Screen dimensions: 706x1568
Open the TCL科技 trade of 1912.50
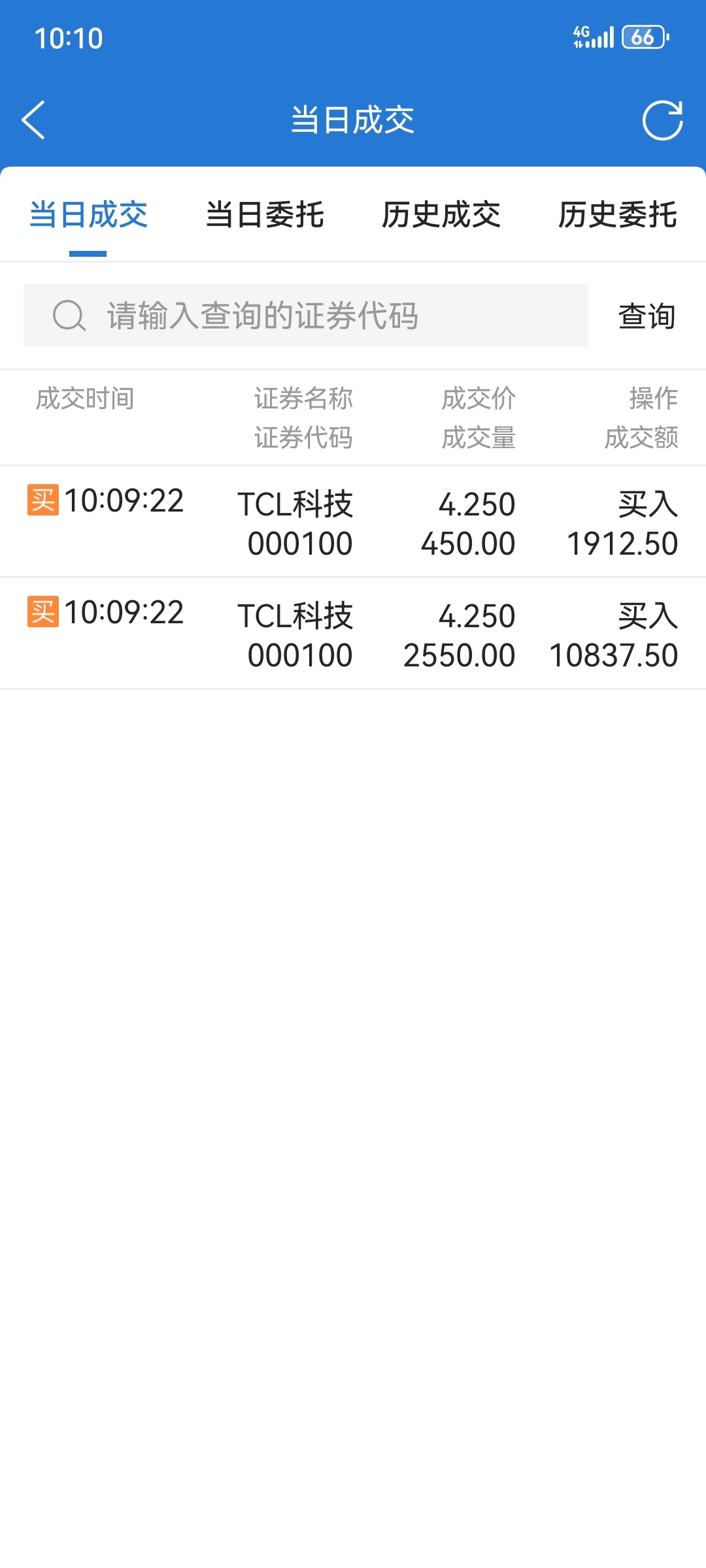(353, 522)
